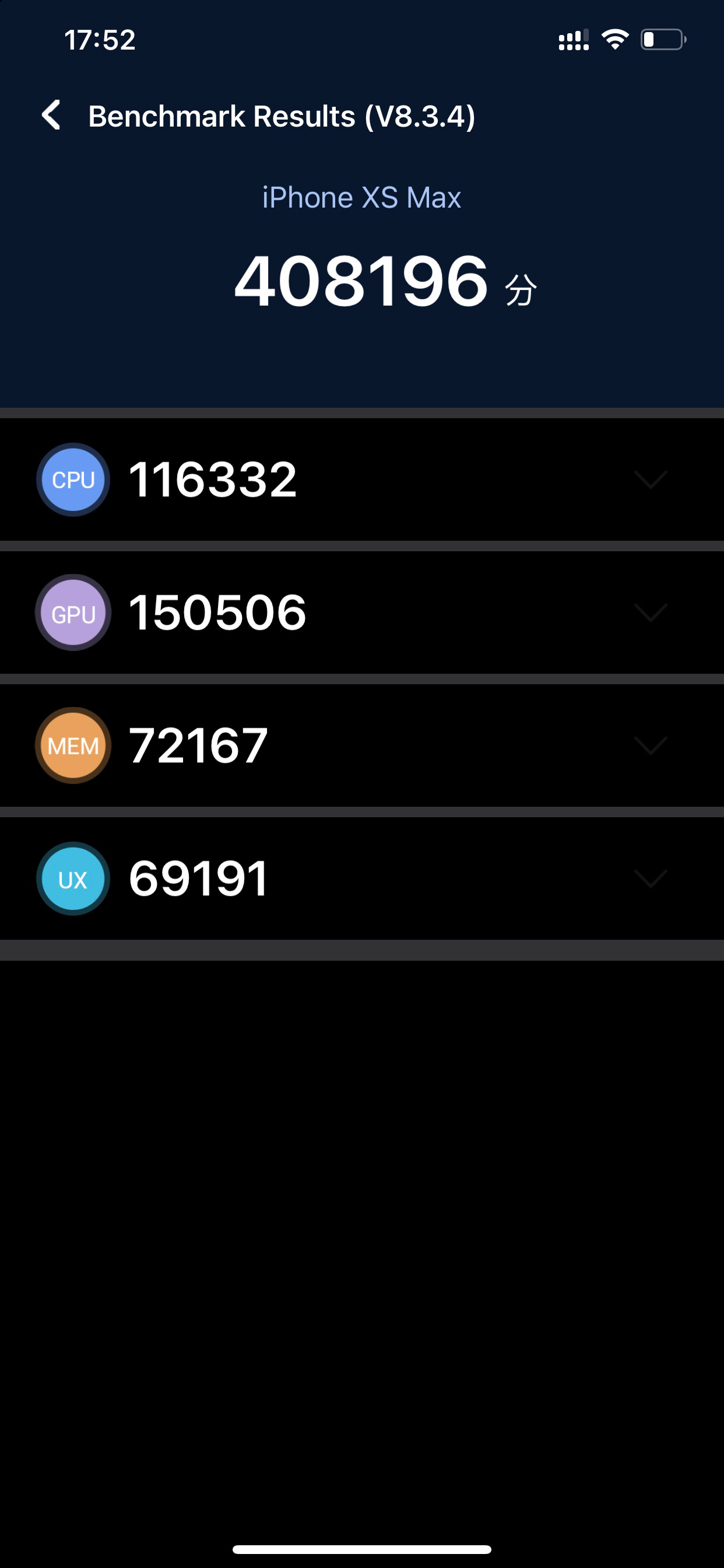724x1568 pixels.
Task: Expand the CPU score details
Action: (x=651, y=480)
